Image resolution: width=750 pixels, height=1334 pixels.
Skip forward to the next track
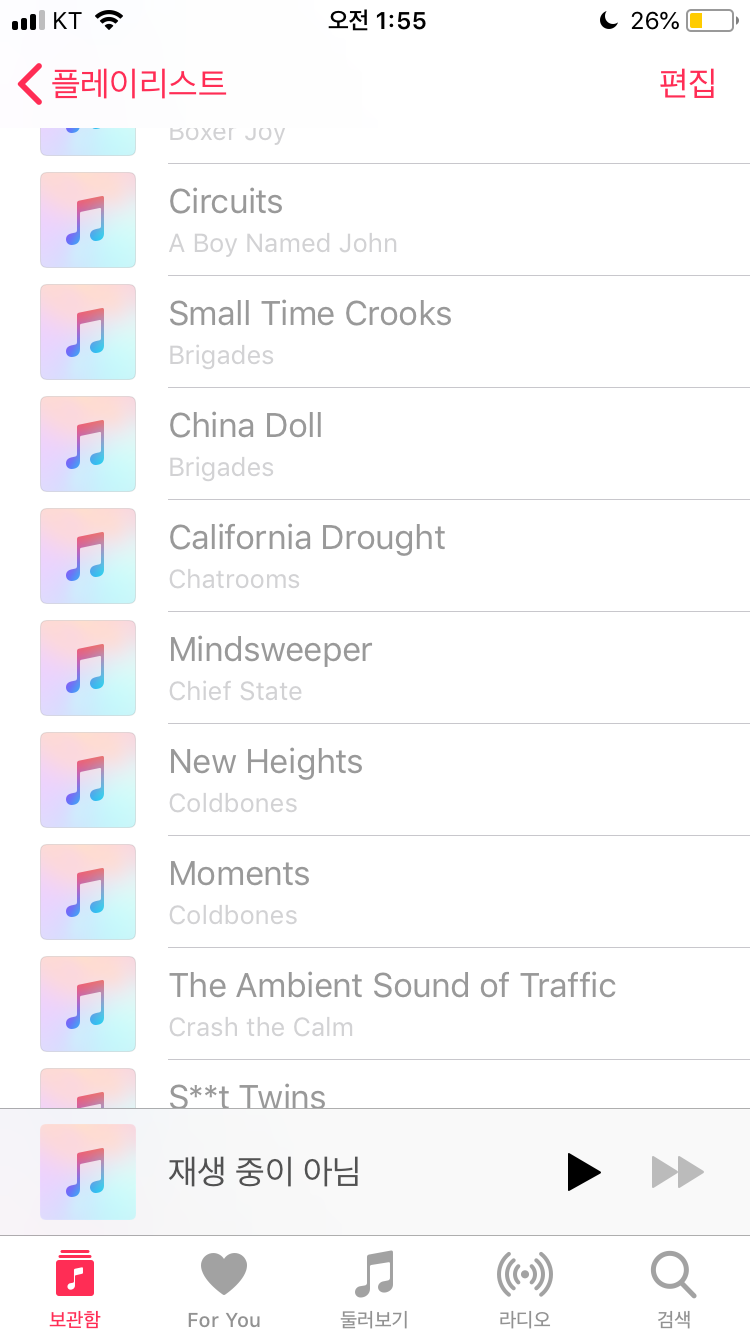coord(678,1171)
